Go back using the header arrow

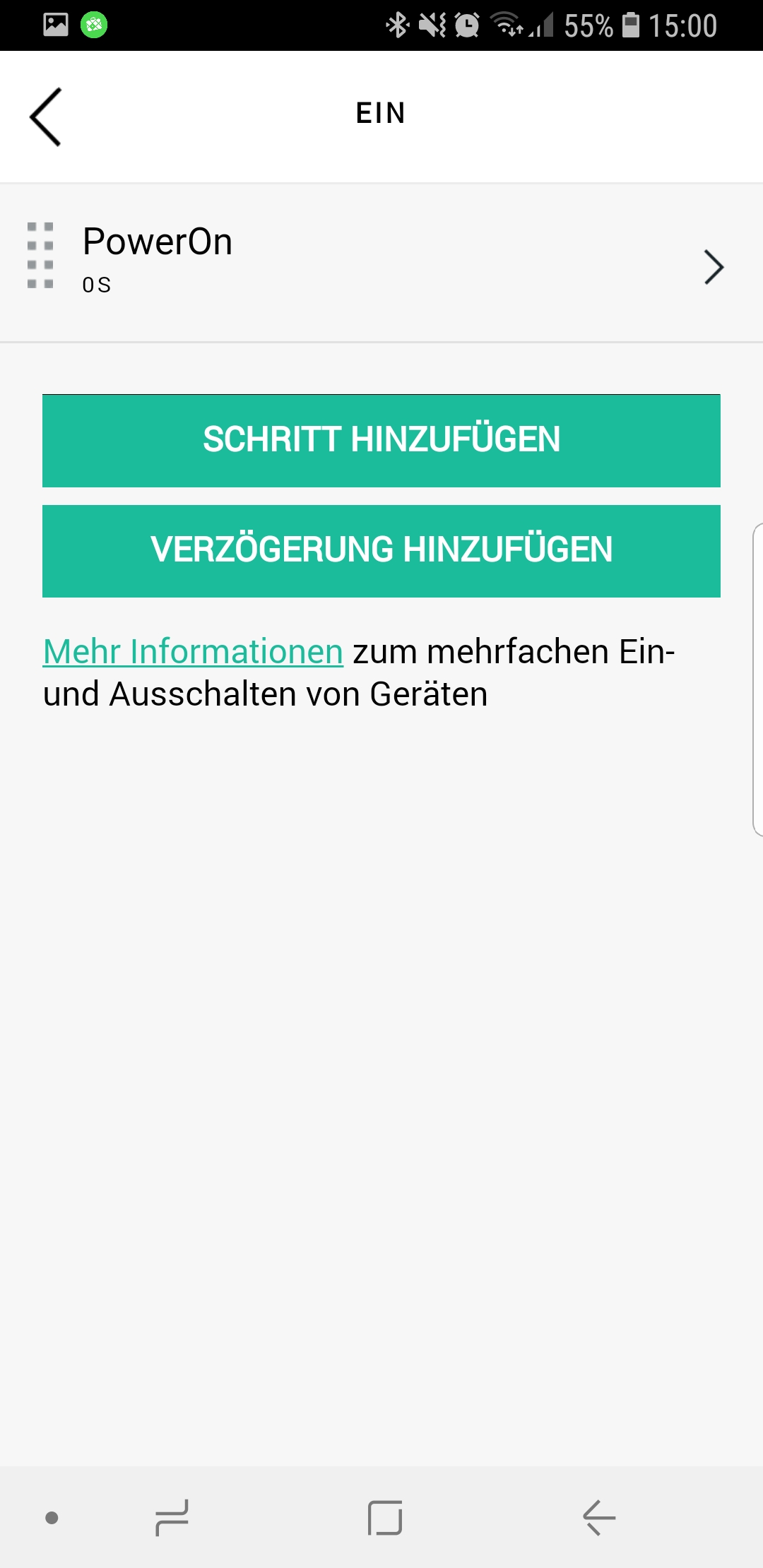[46, 117]
